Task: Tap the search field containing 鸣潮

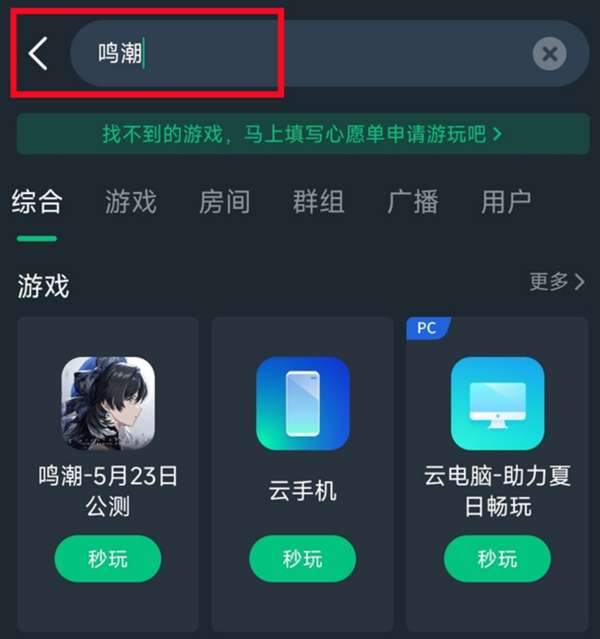Action: [300, 53]
